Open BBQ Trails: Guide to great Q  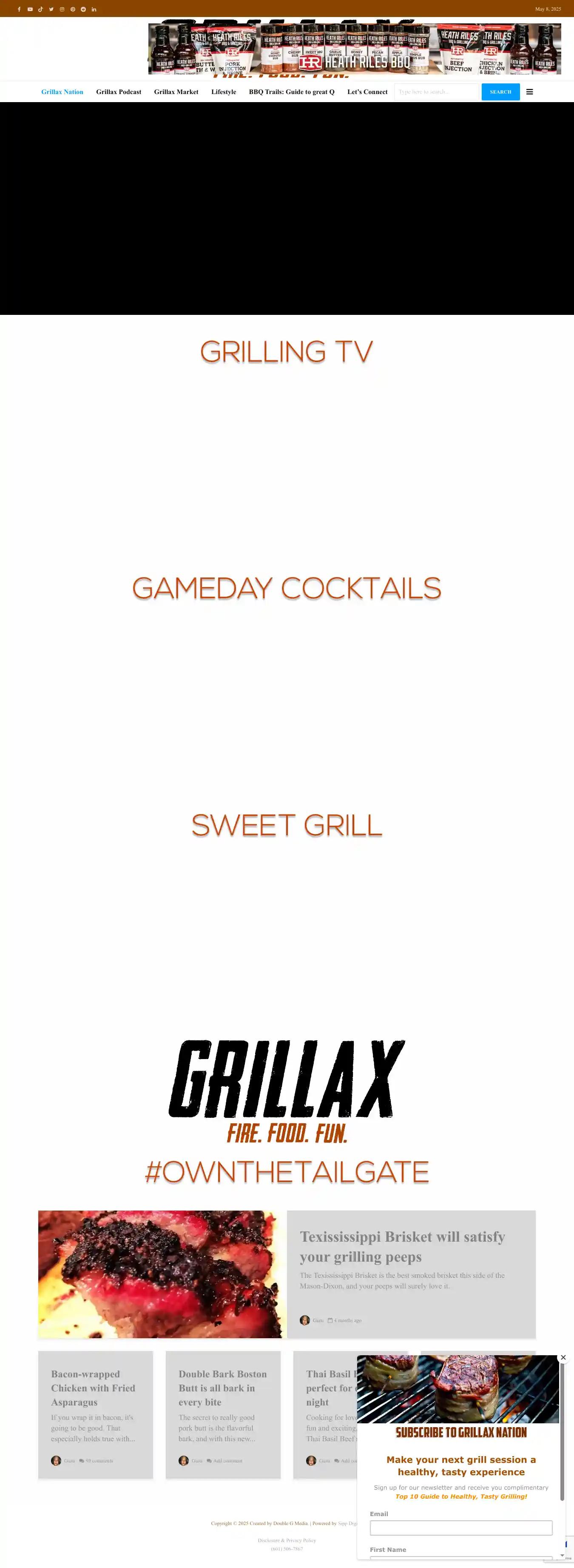[x=291, y=92]
